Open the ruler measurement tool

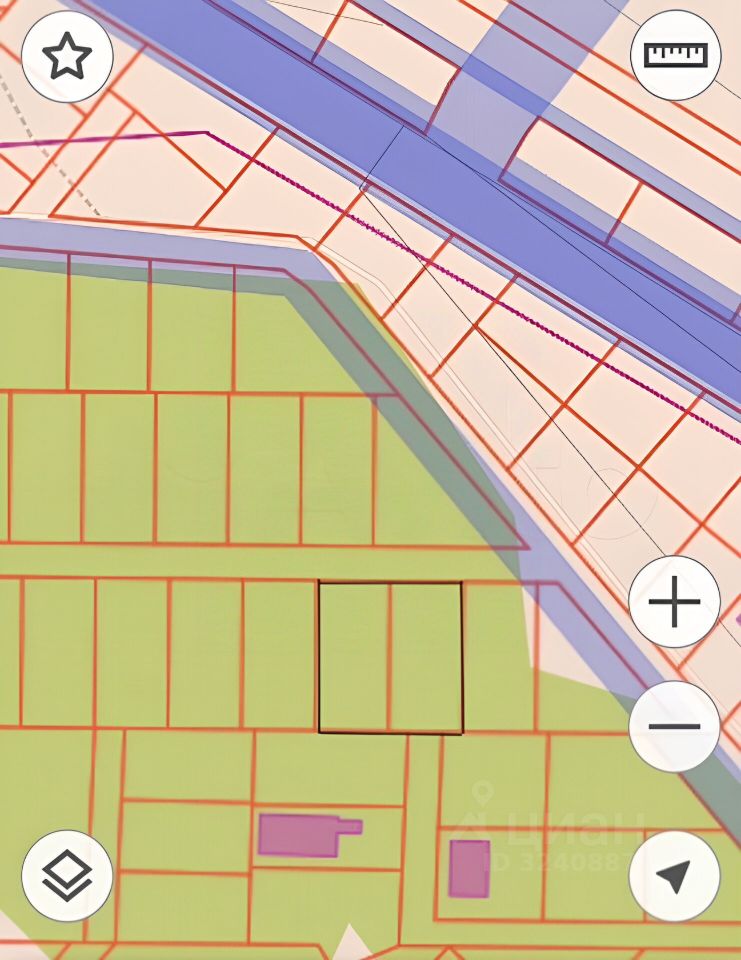click(x=675, y=55)
